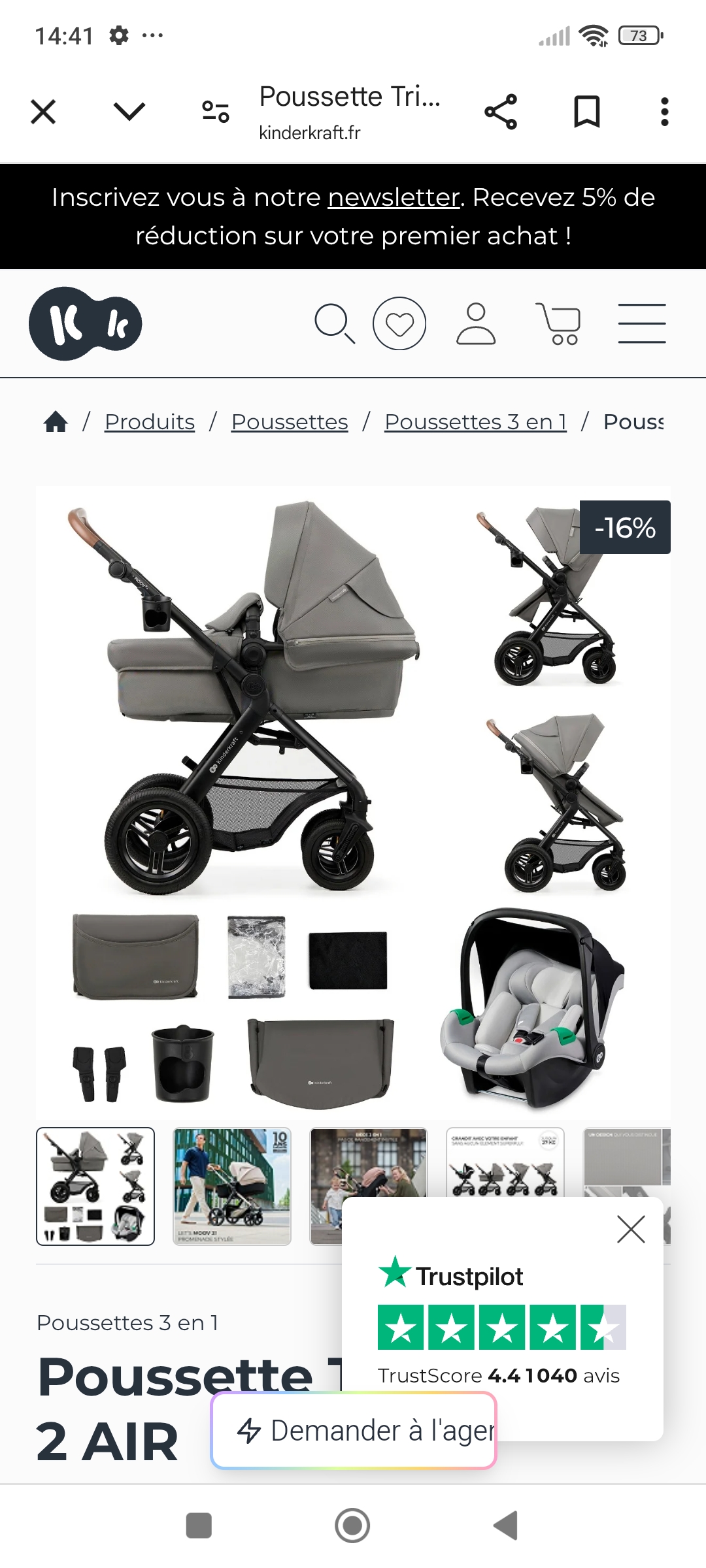The height and width of the screenshot is (1568, 706).
Task: Follow the newsletter link in banner
Action: [394, 197]
